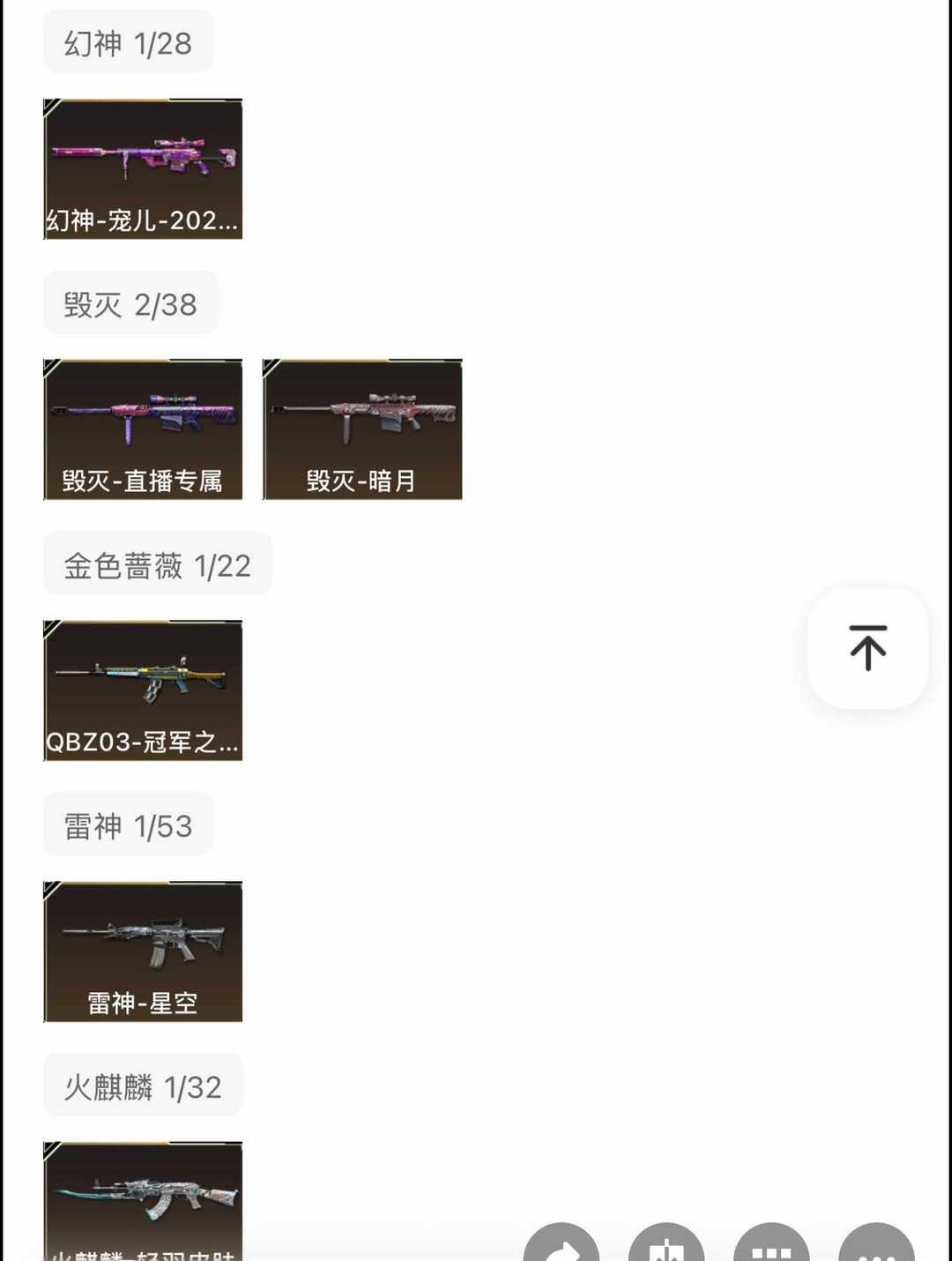Tap the back-to-top arrow button
This screenshot has width=952, height=1261.
point(867,648)
